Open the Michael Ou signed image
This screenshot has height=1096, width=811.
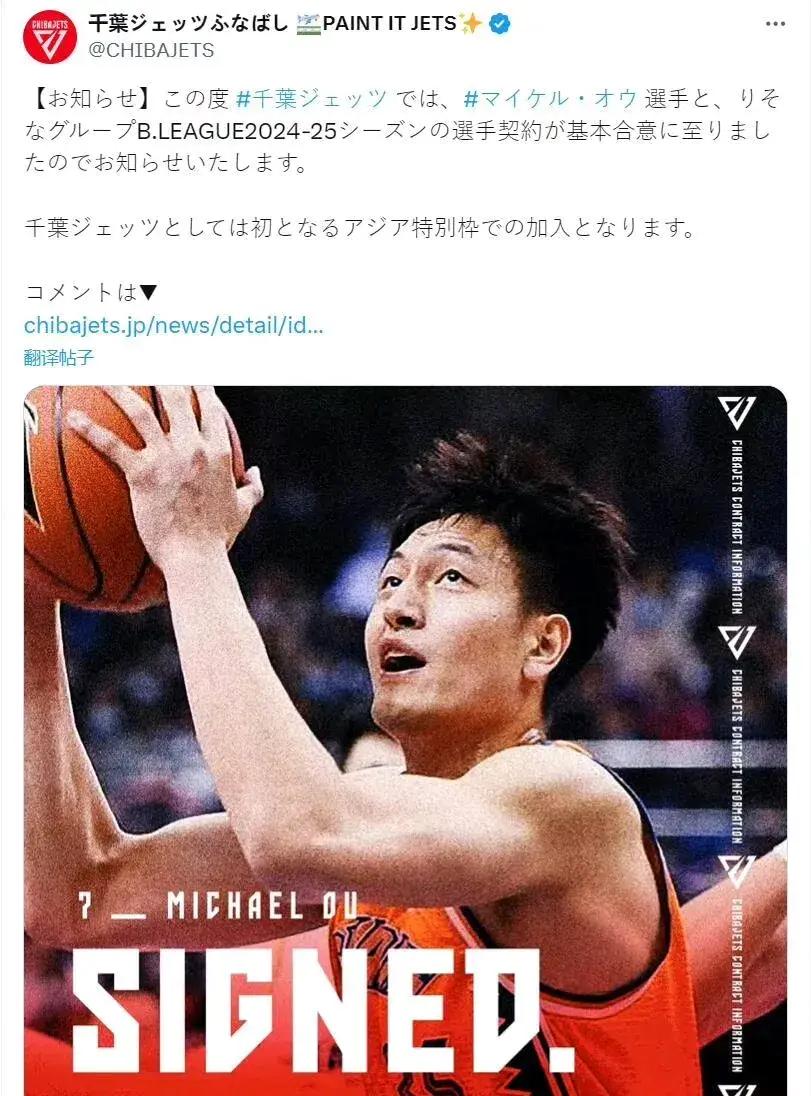pyautogui.click(x=405, y=740)
